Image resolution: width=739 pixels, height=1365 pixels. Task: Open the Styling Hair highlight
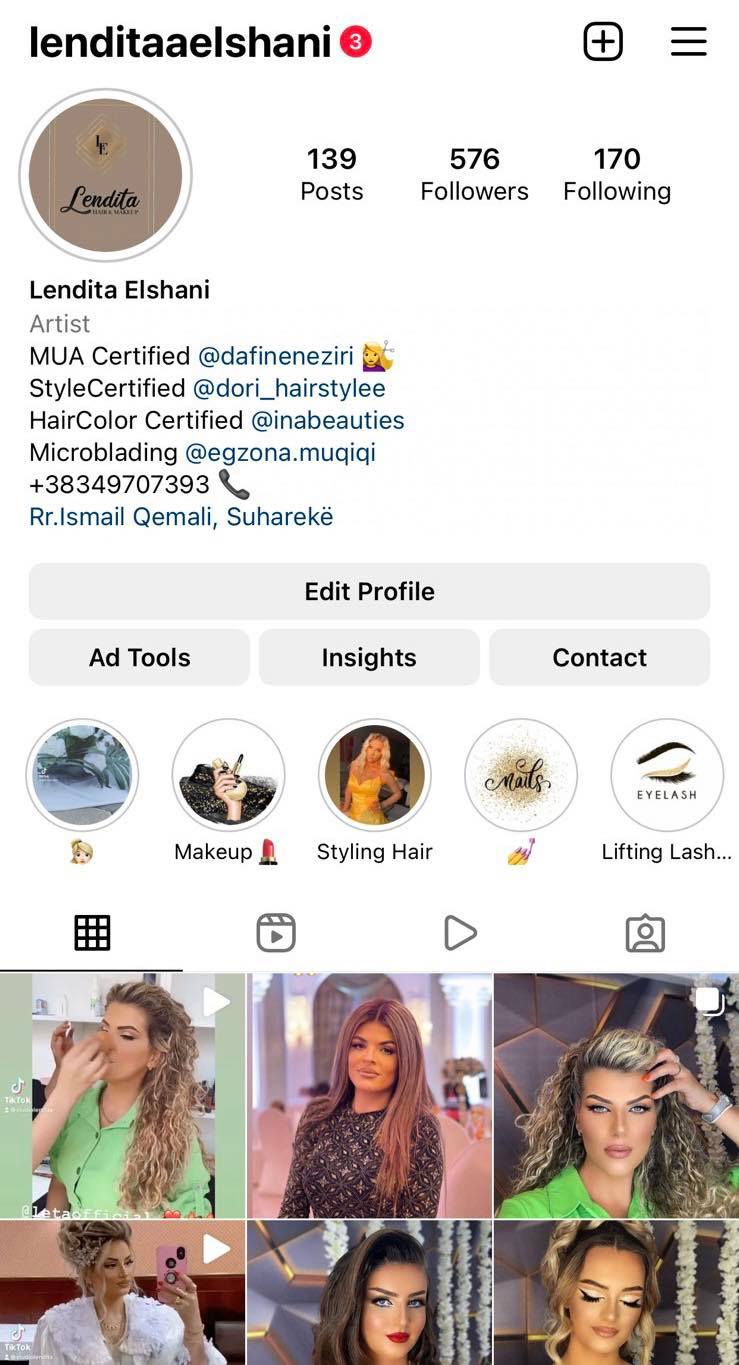(374, 775)
